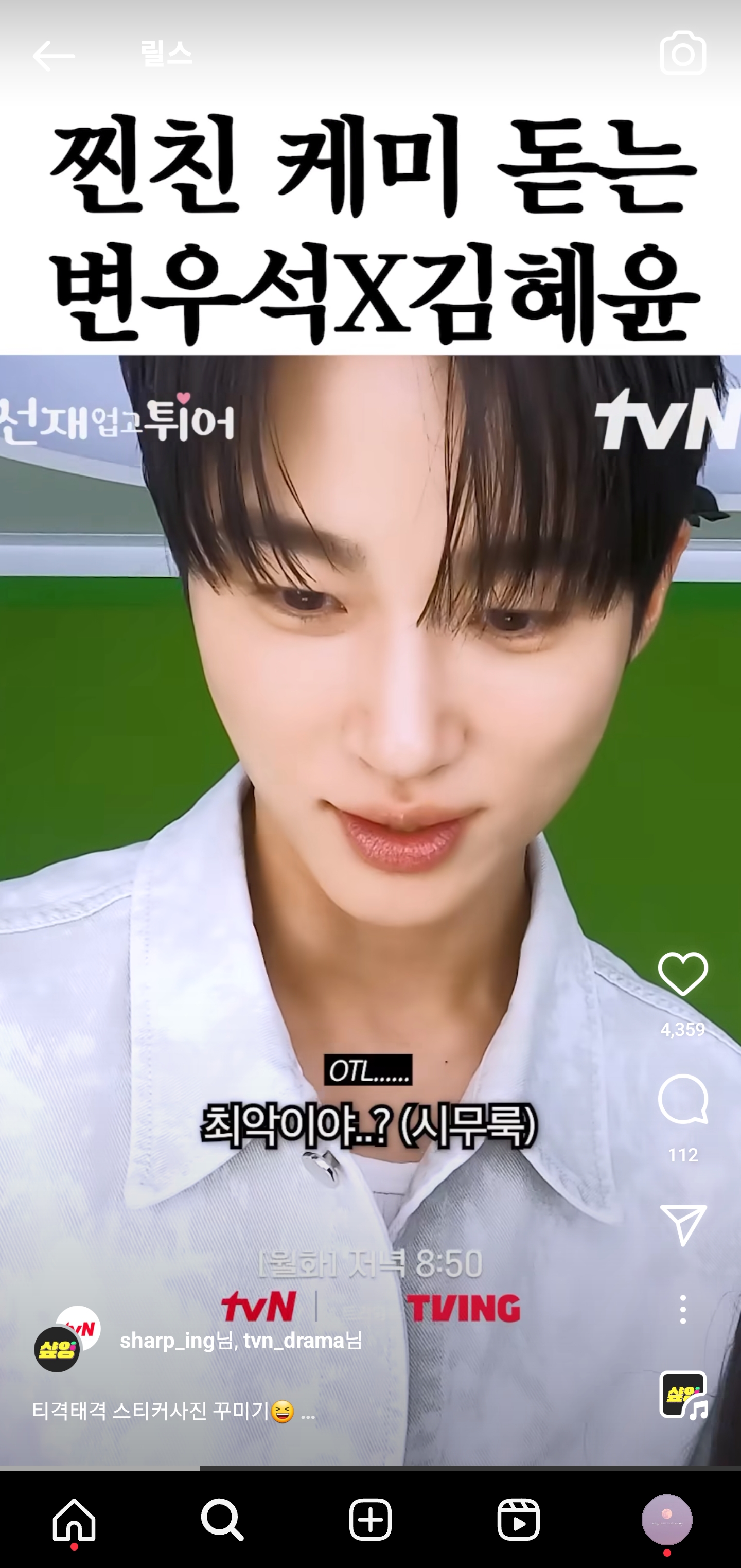The width and height of the screenshot is (741, 1568).
Task: Switch to the Reels tab
Action: pos(518,1520)
